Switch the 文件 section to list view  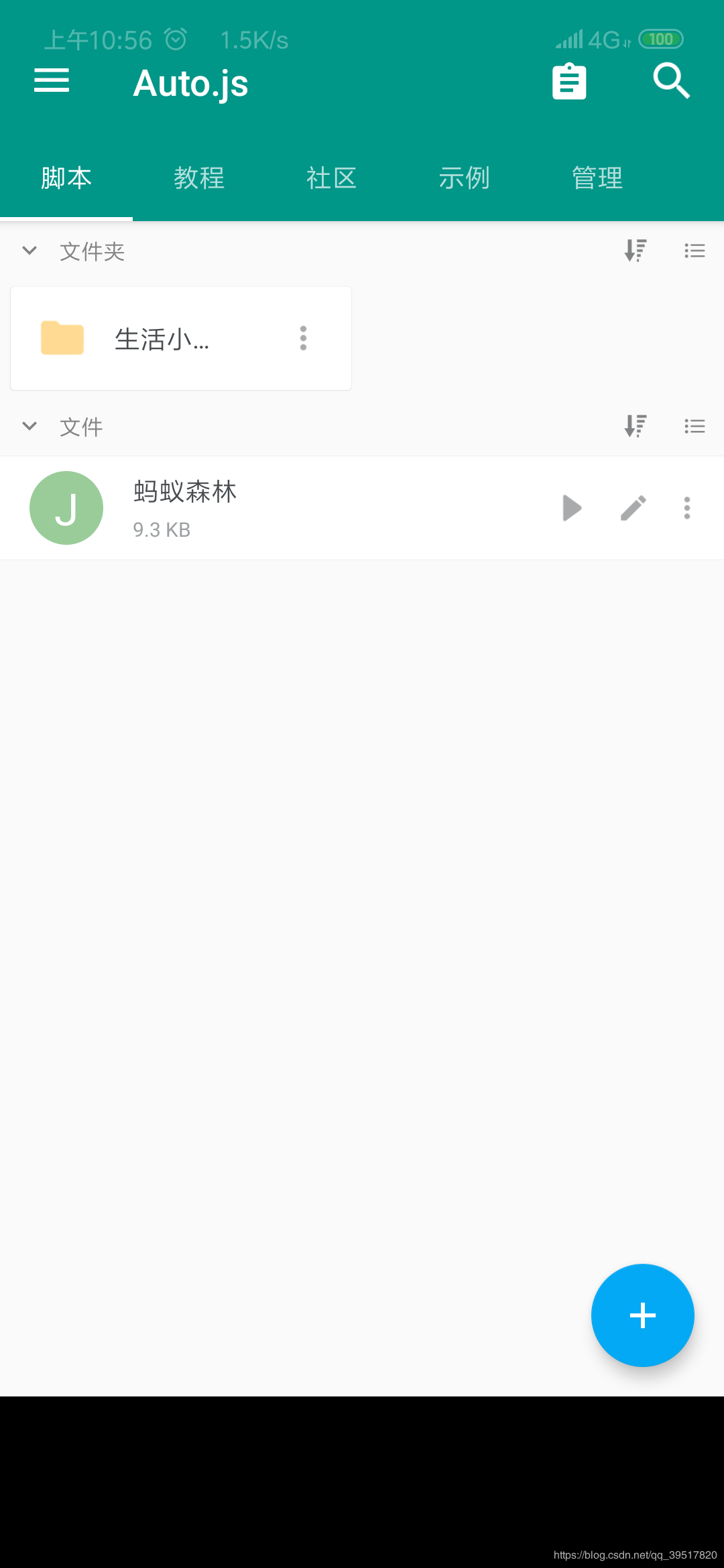coord(695,426)
